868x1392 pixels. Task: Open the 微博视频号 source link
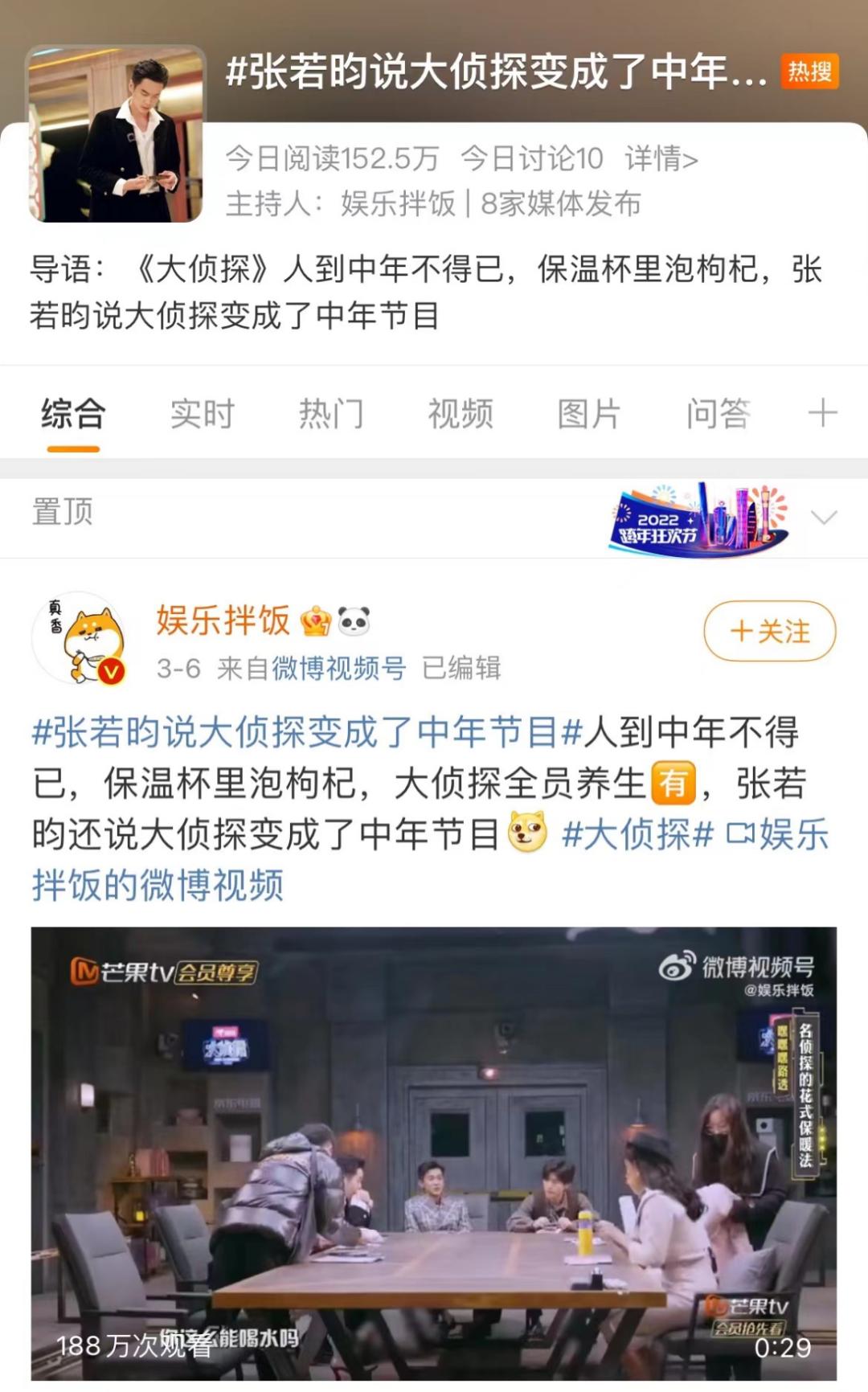(x=338, y=667)
